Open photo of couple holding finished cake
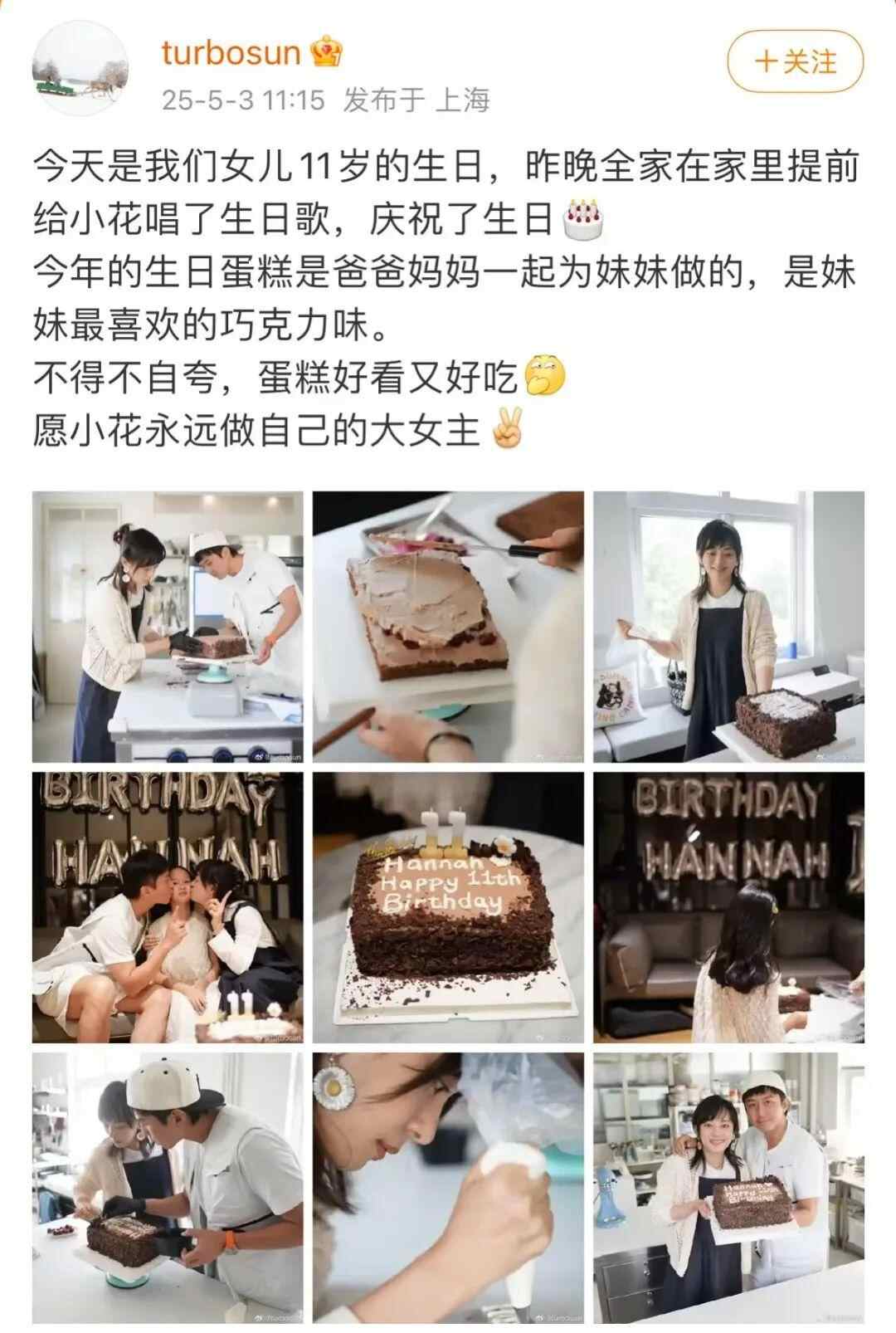The height and width of the screenshot is (1333, 896). point(728,1188)
